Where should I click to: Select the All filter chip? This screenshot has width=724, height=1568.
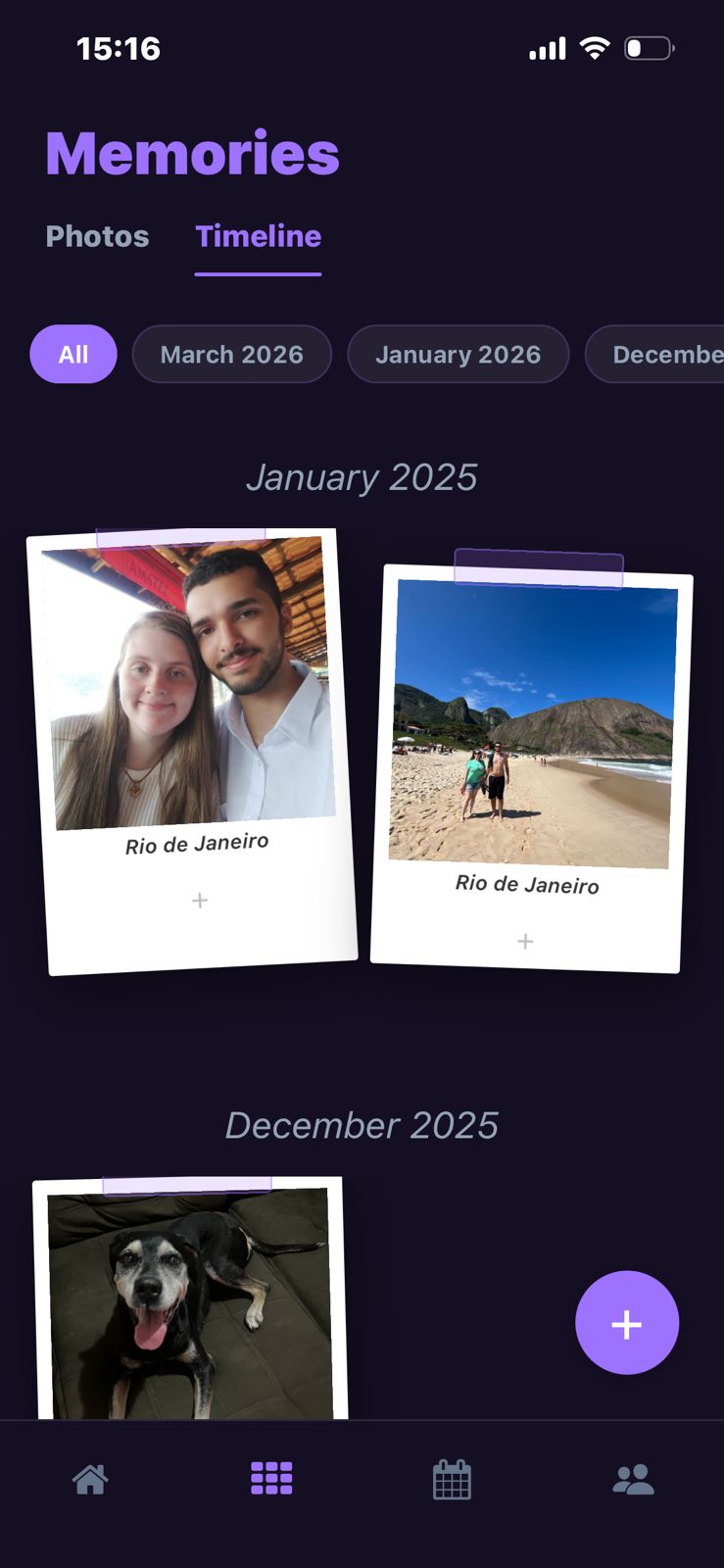coord(73,354)
